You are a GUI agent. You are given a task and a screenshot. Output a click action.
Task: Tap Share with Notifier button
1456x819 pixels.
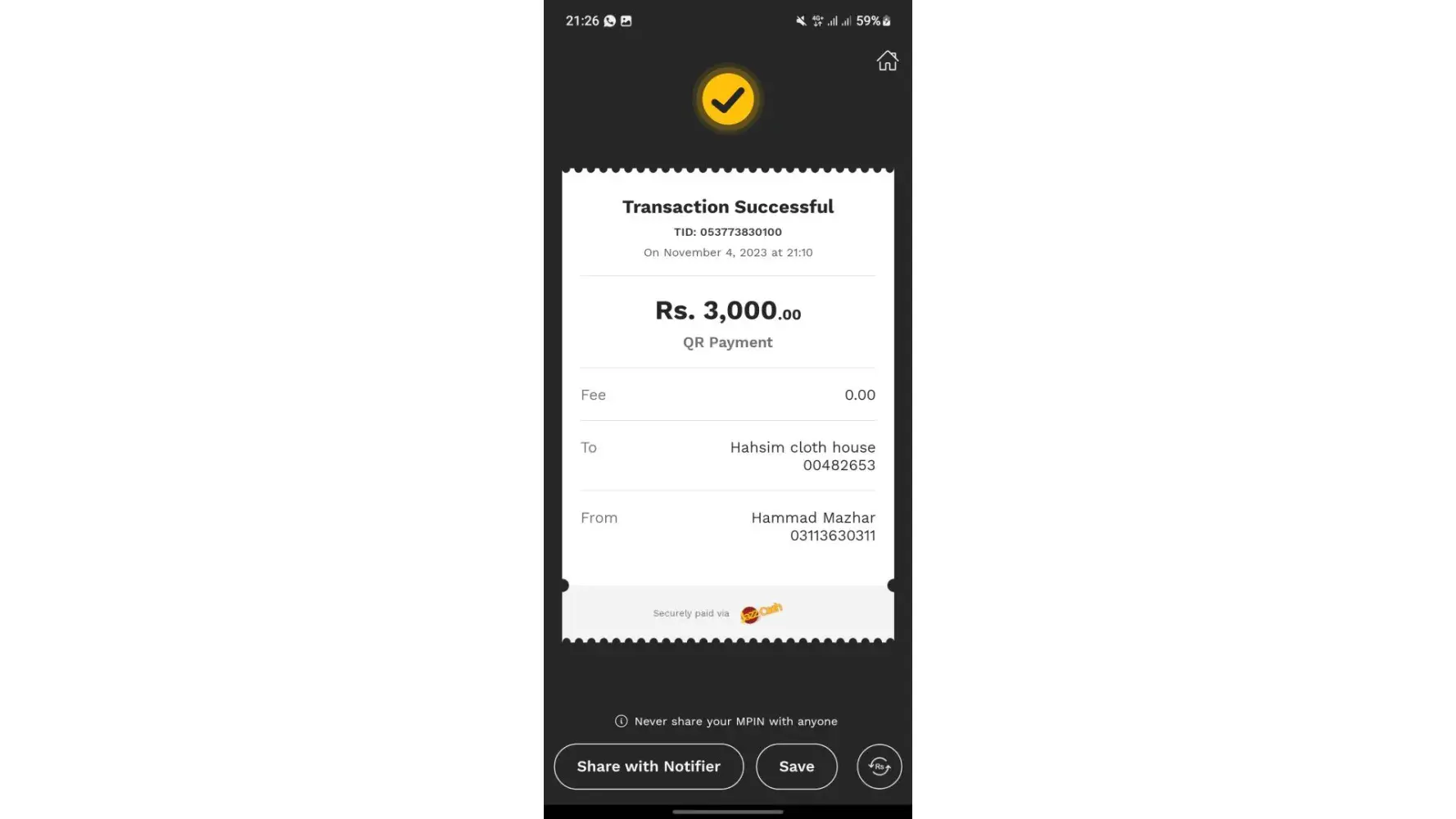(649, 767)
